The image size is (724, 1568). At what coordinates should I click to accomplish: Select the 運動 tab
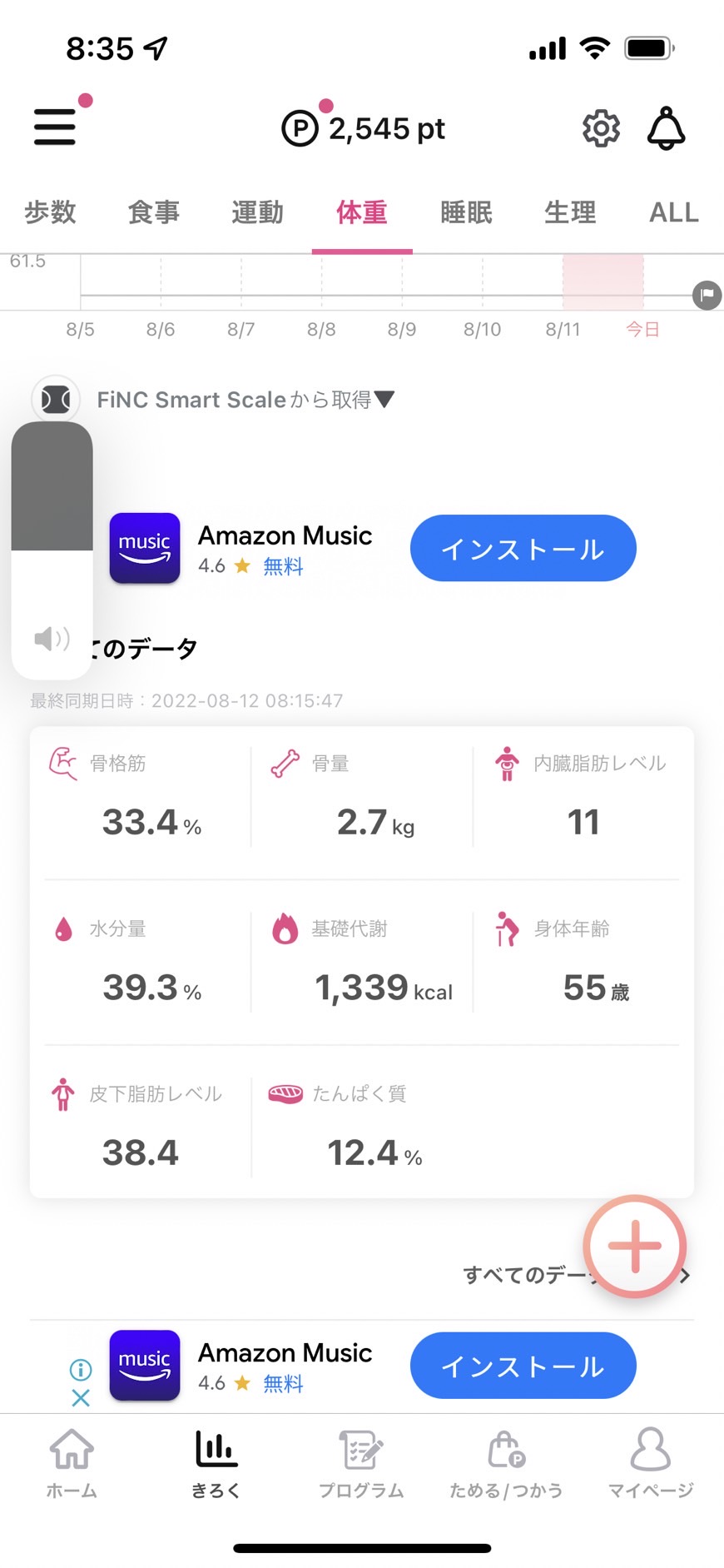(258, 212)
